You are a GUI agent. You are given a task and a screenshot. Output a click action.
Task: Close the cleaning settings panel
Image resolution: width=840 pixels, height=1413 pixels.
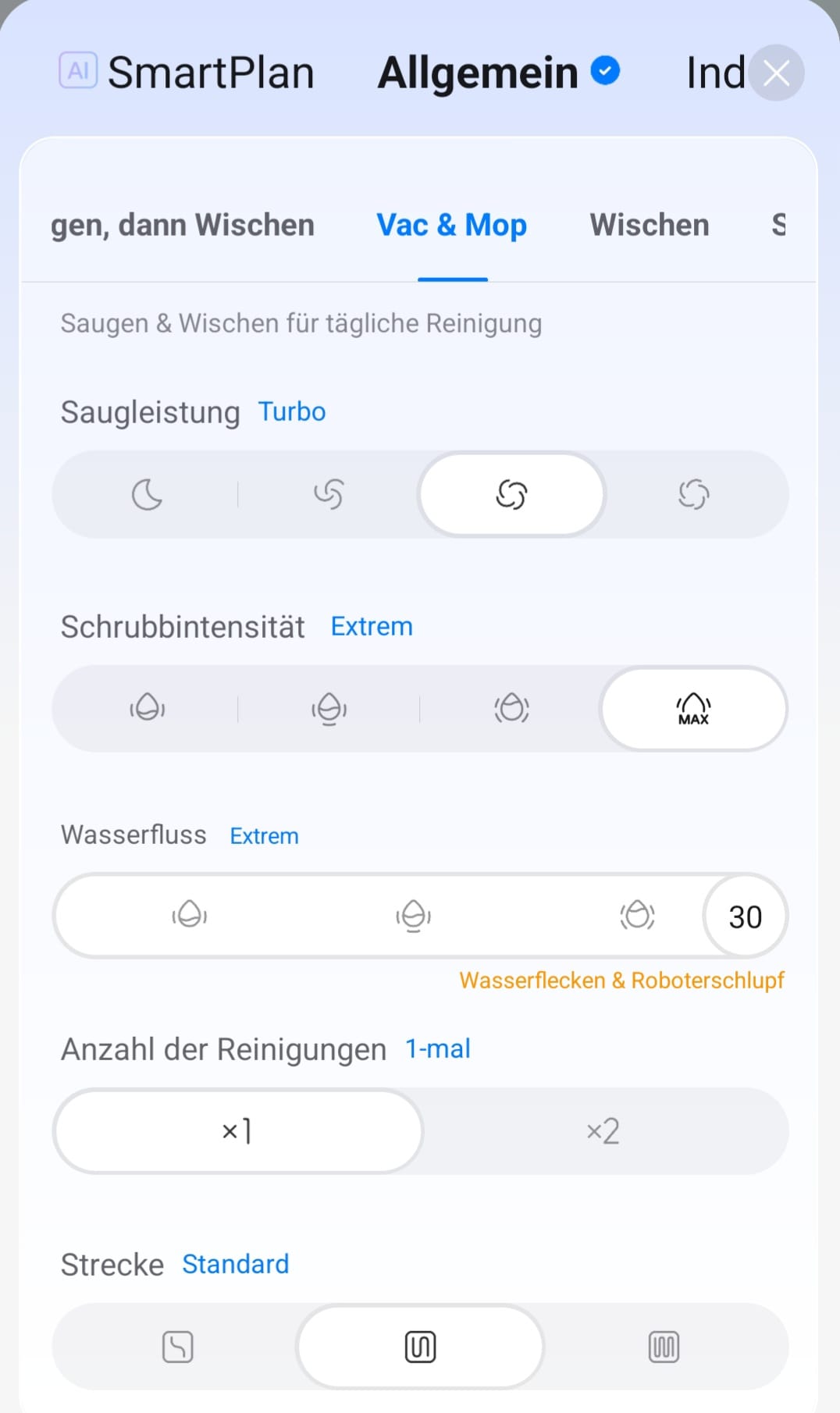click(776, 73)
